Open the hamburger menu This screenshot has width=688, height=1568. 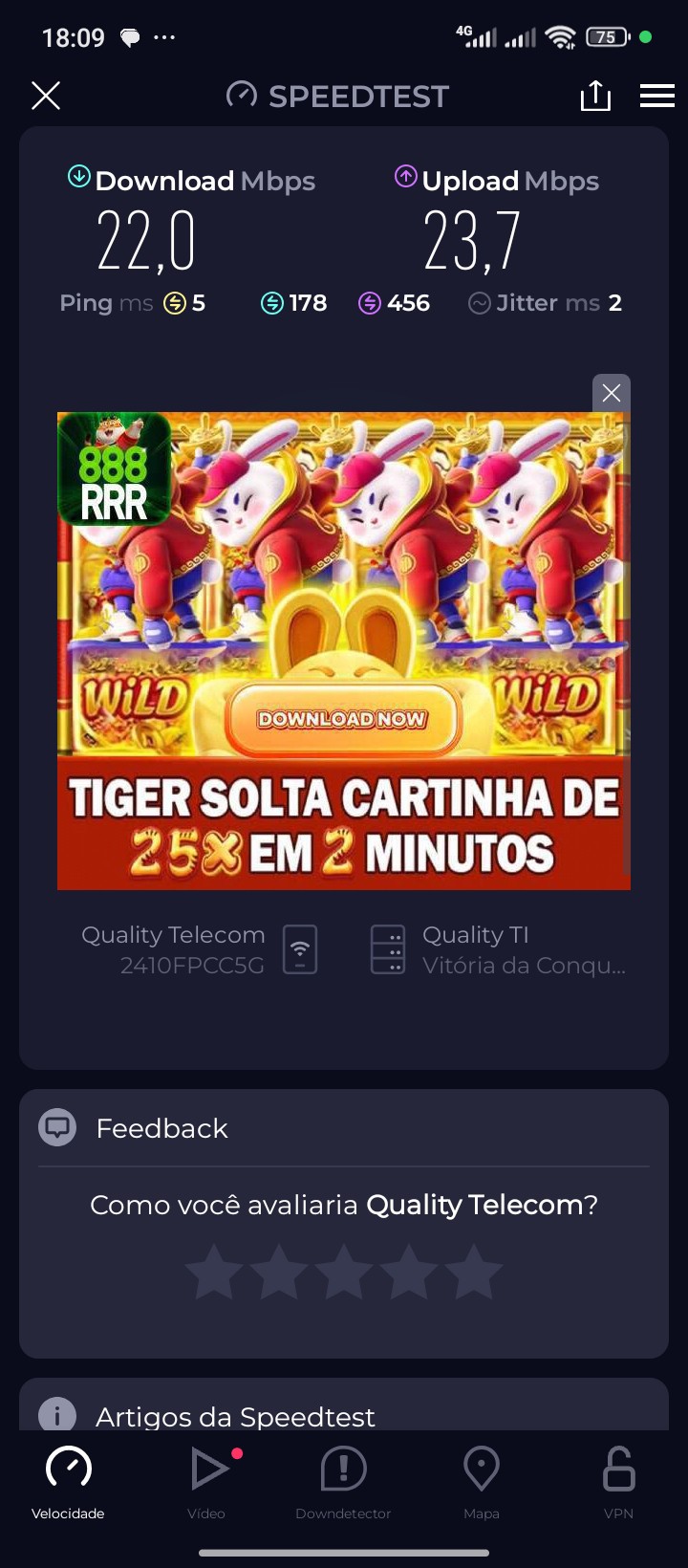(656, 96)
